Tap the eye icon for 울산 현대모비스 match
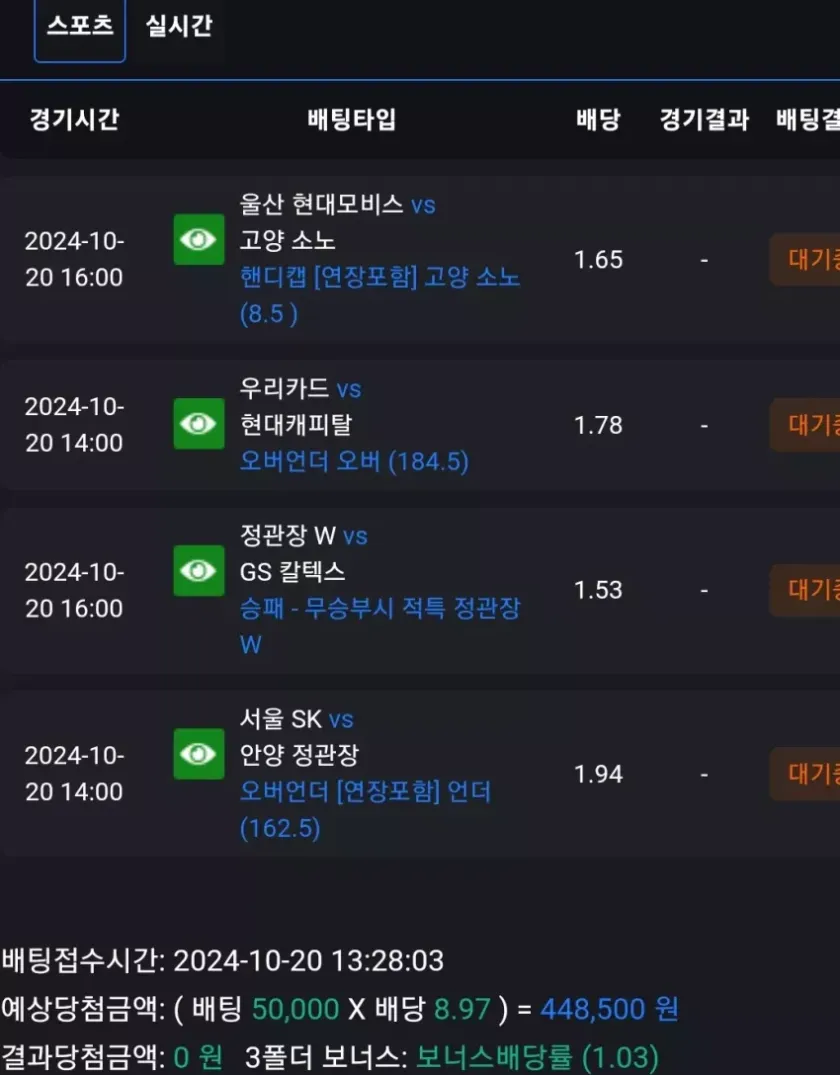 (x=199, y=240)
